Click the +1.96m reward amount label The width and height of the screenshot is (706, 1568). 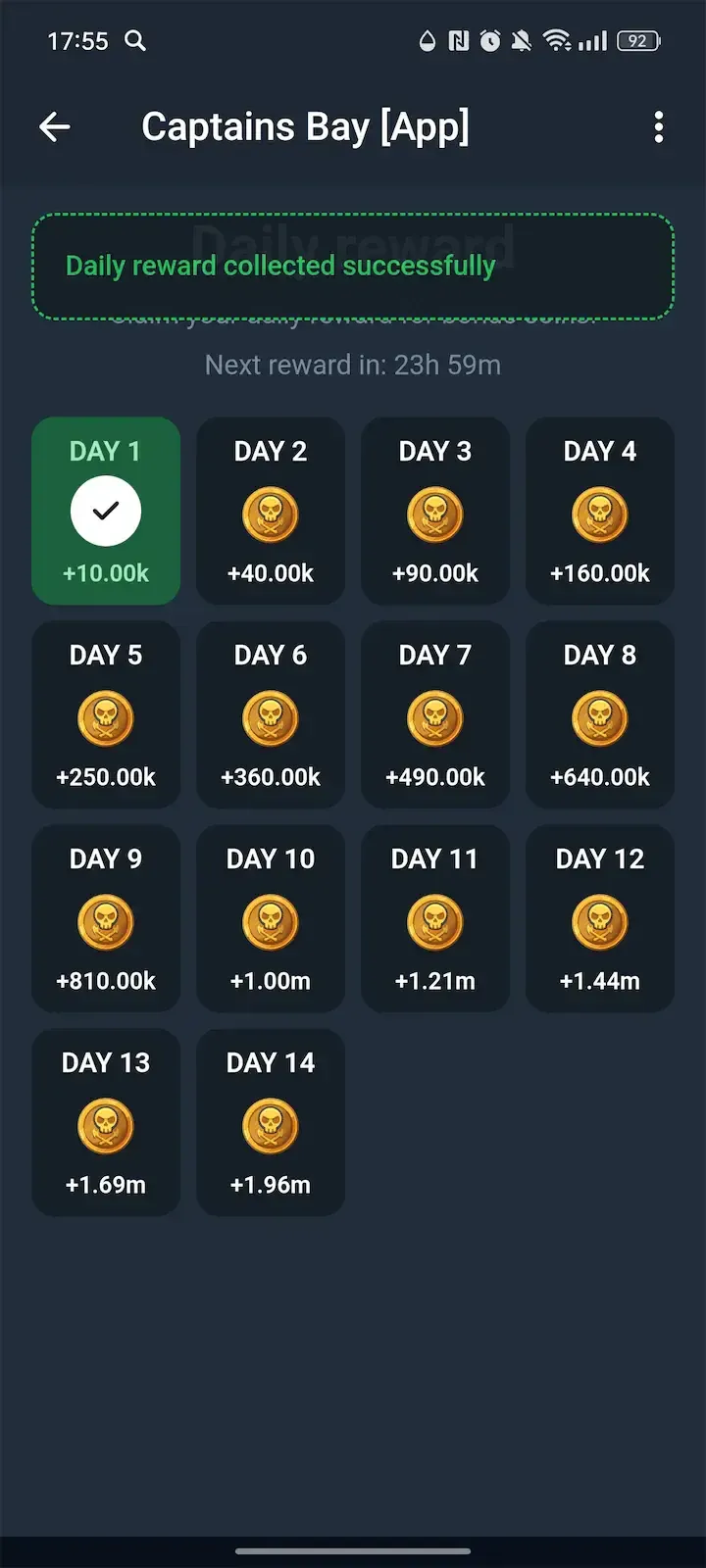271,1184
